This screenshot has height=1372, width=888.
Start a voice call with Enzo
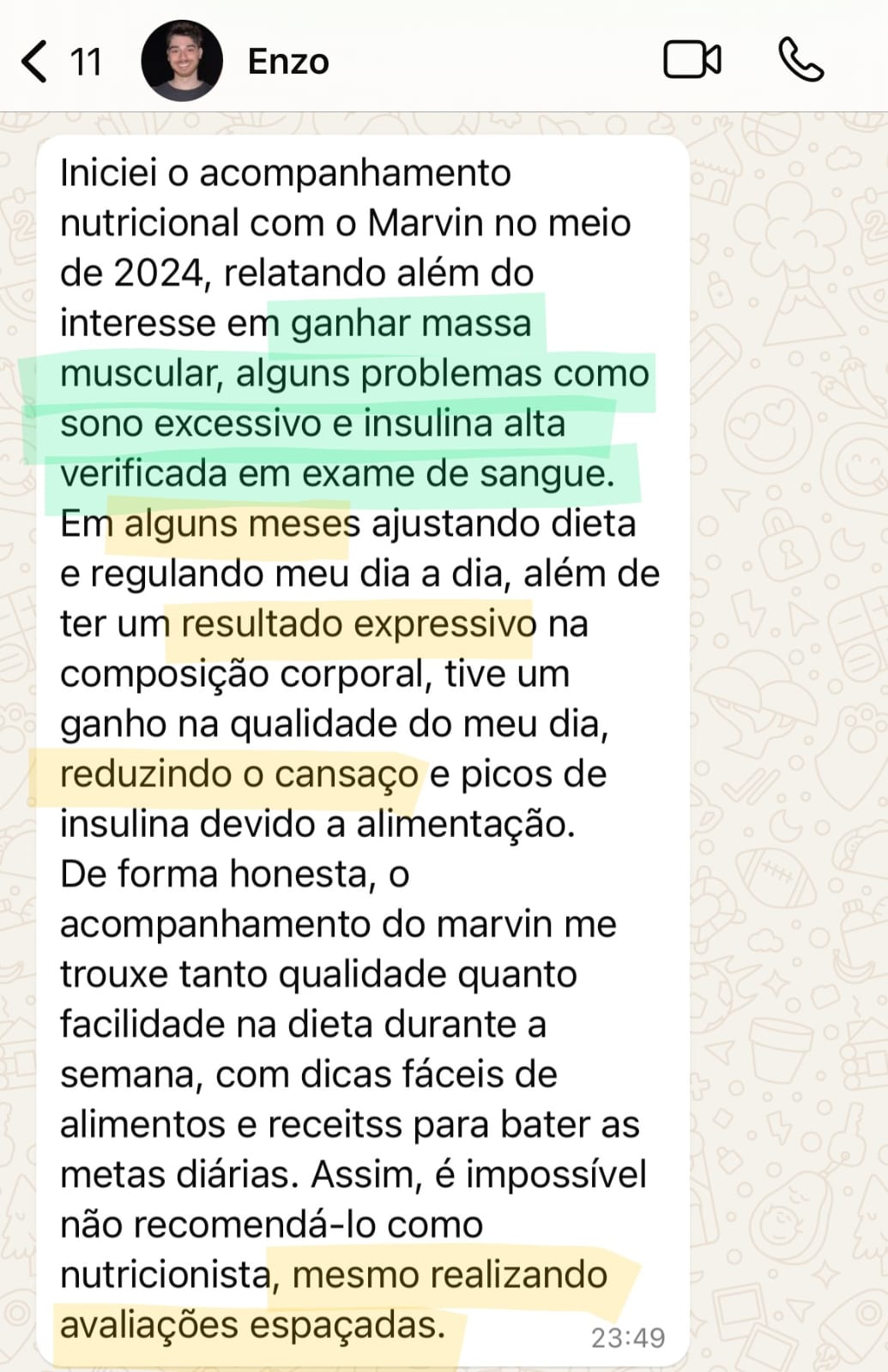tap(800, 60)
